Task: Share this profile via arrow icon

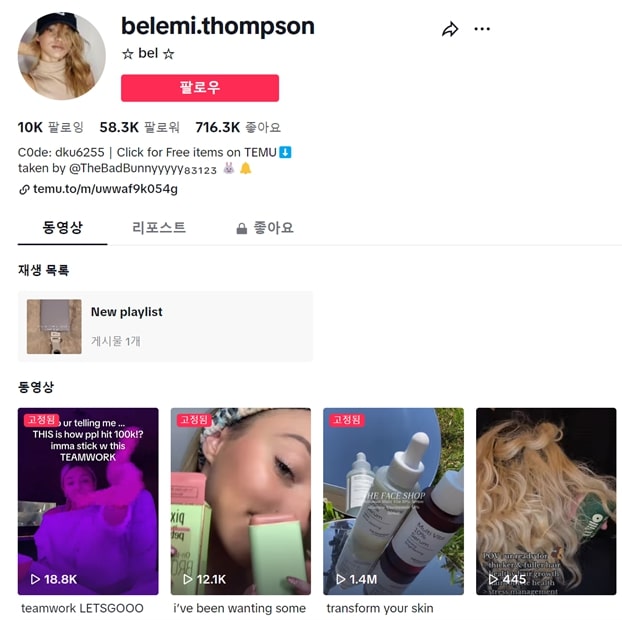Action: pos(450,30)
